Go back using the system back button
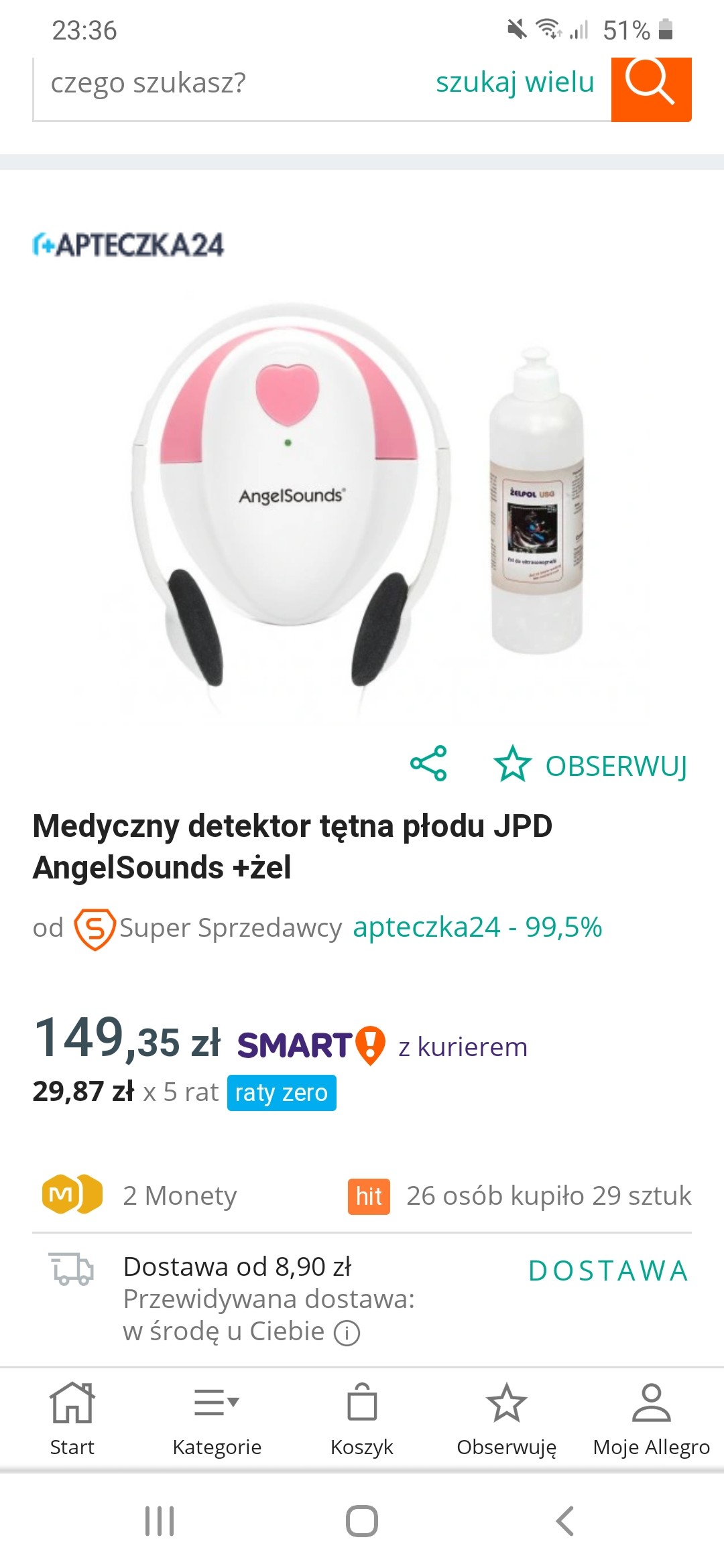This screenshot has width=724, height=1568. tap(565, 1520)
